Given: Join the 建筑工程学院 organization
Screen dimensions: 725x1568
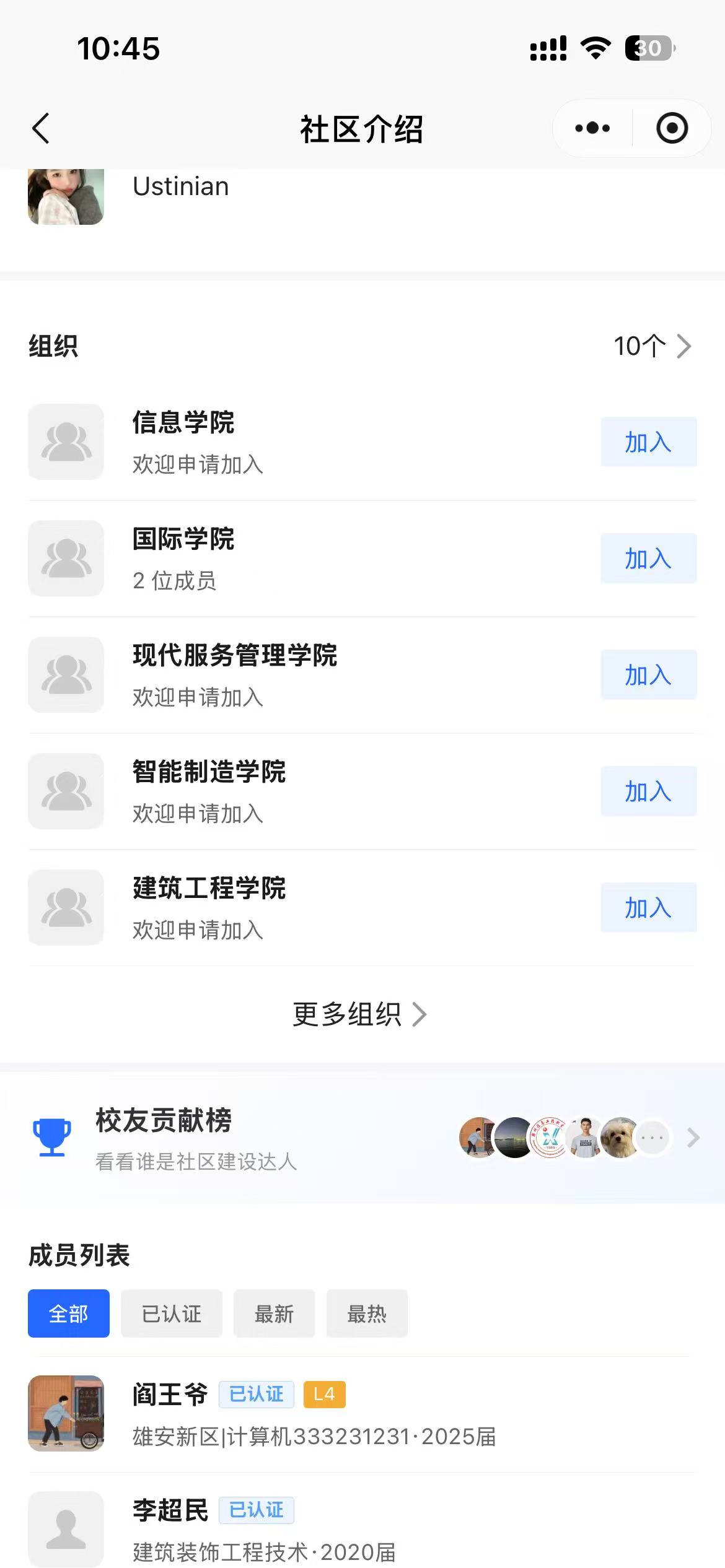Looking at the screenshot, I should coord(648,908).
